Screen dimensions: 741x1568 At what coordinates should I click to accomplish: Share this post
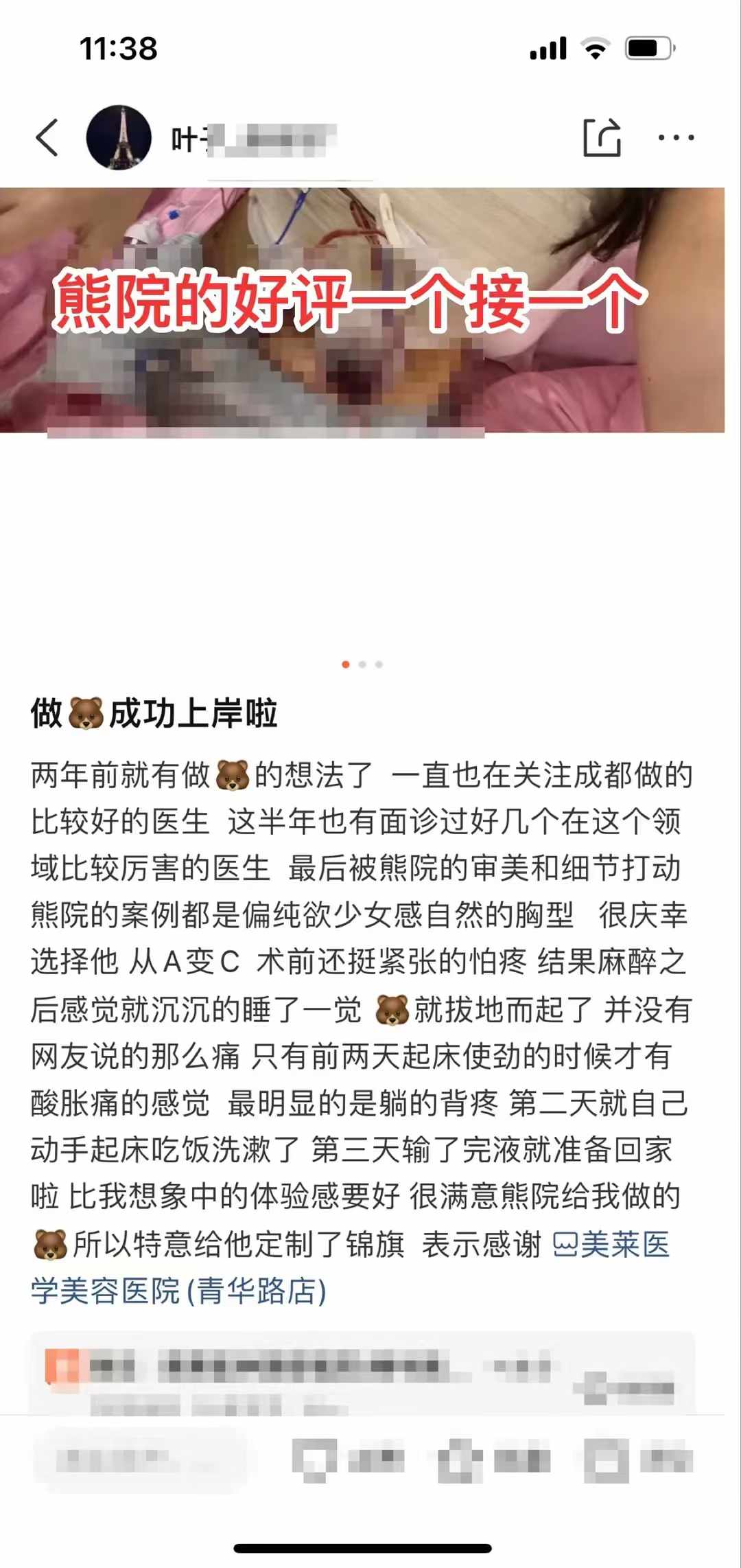pos(602,138)
